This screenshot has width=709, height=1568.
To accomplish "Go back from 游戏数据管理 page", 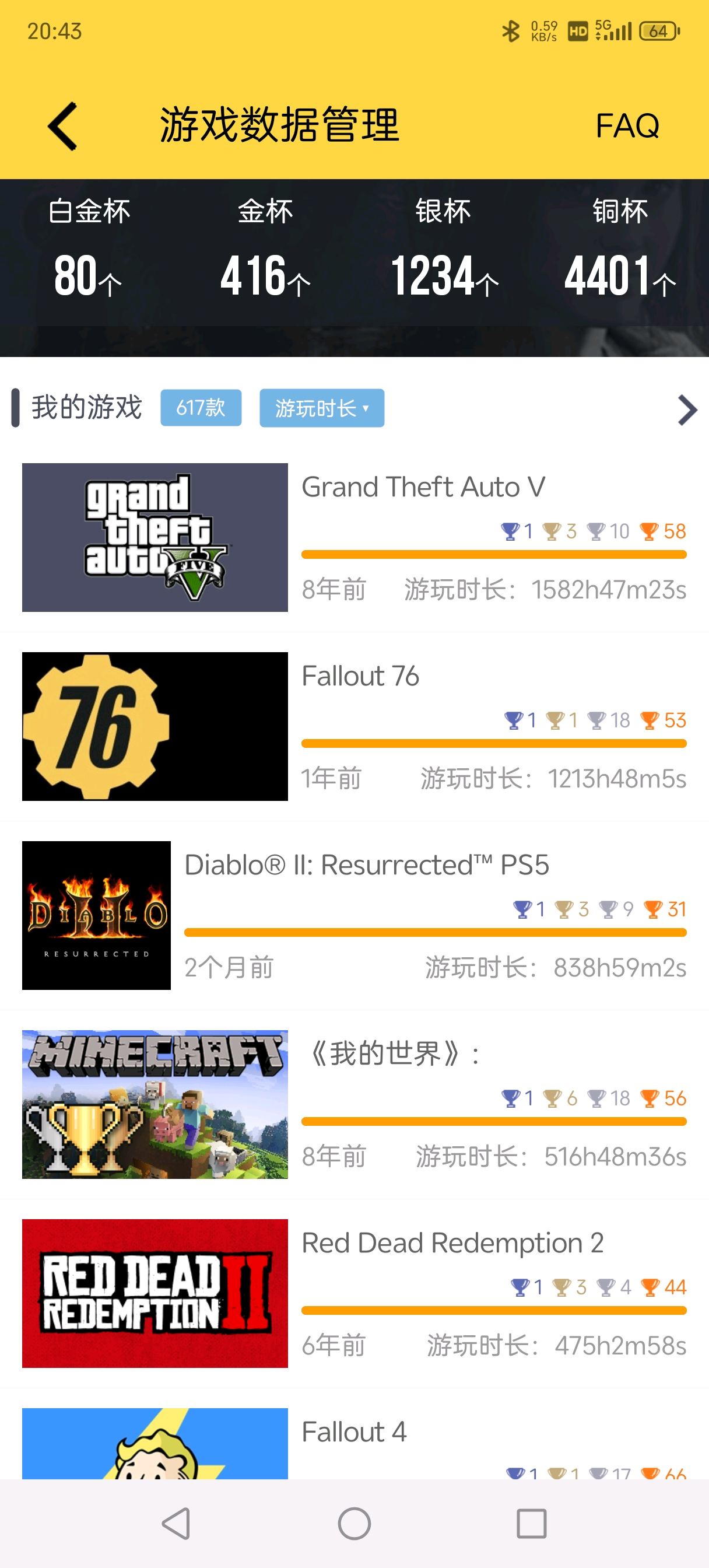I will [x=63, y=125].
